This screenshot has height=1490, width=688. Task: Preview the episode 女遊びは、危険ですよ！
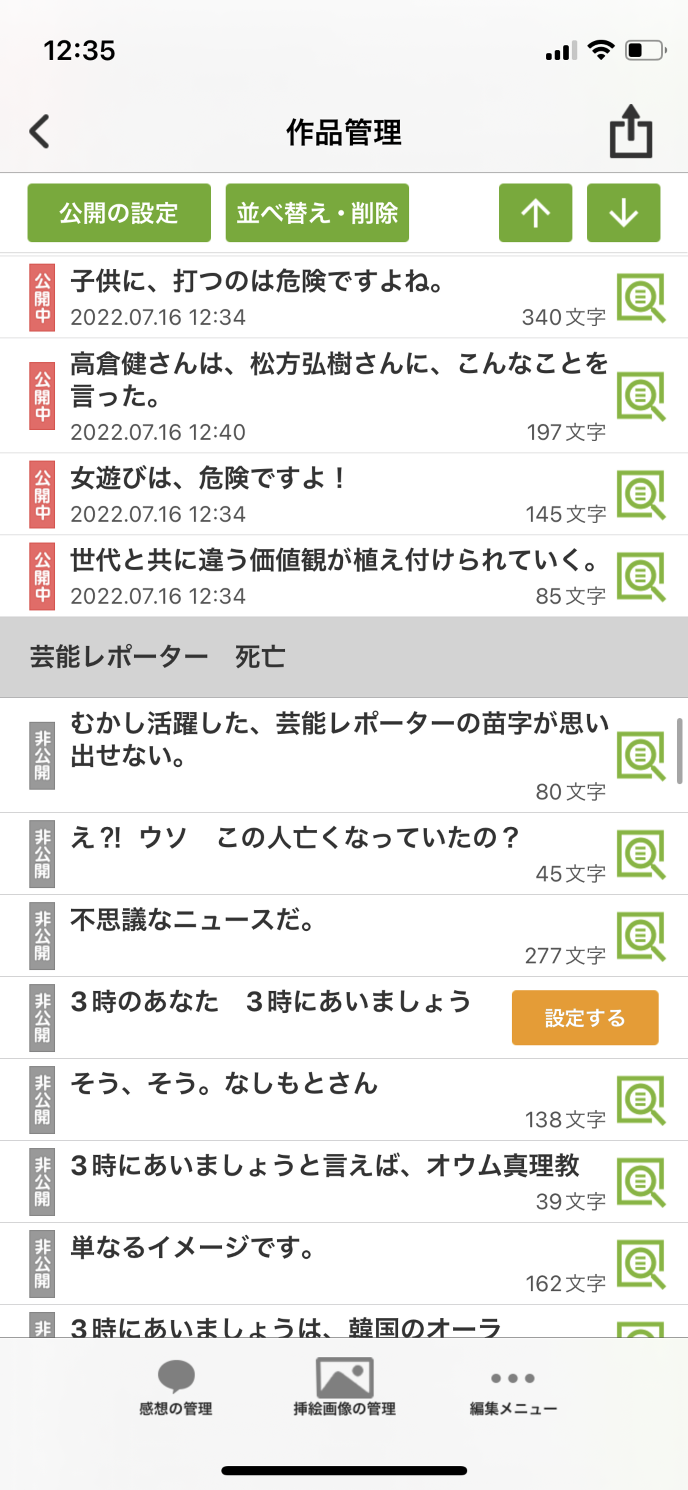[641, 494]
